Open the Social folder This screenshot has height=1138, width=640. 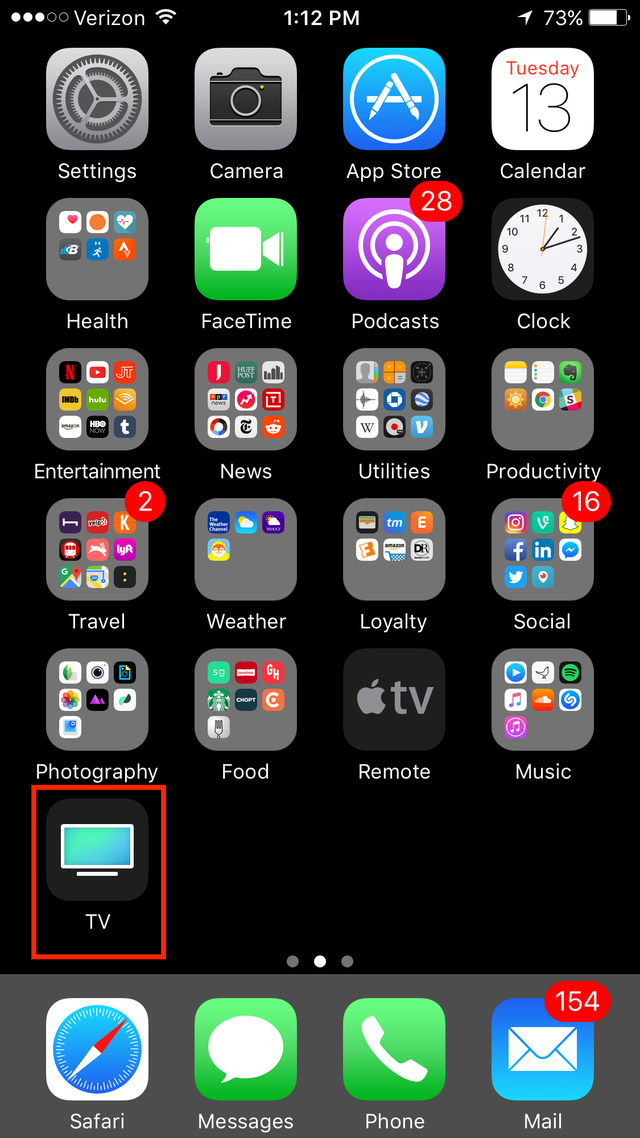pos(542,549)
